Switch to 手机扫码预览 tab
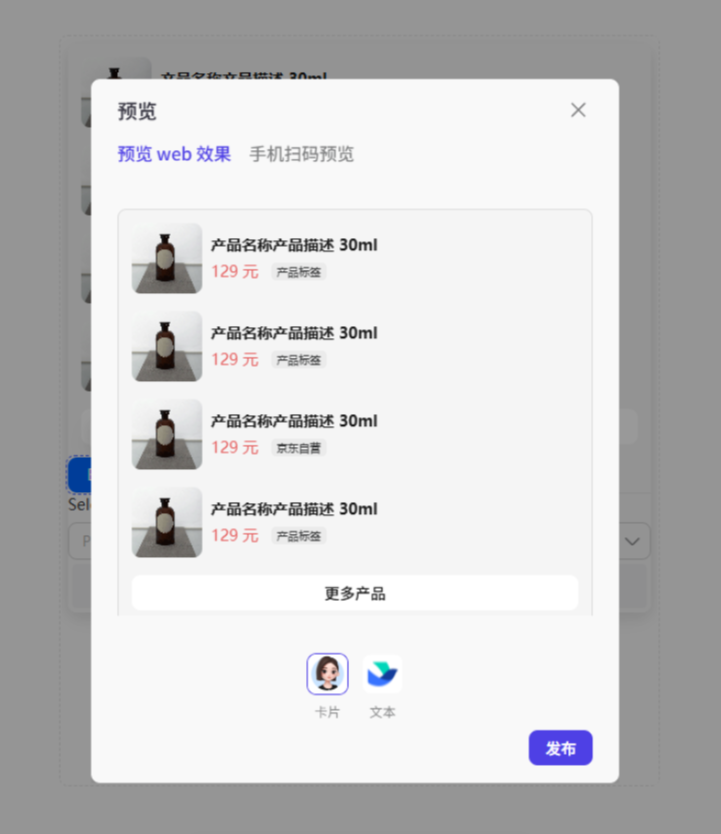This screenshot has height=834, width=721. (x=301, y=154)
